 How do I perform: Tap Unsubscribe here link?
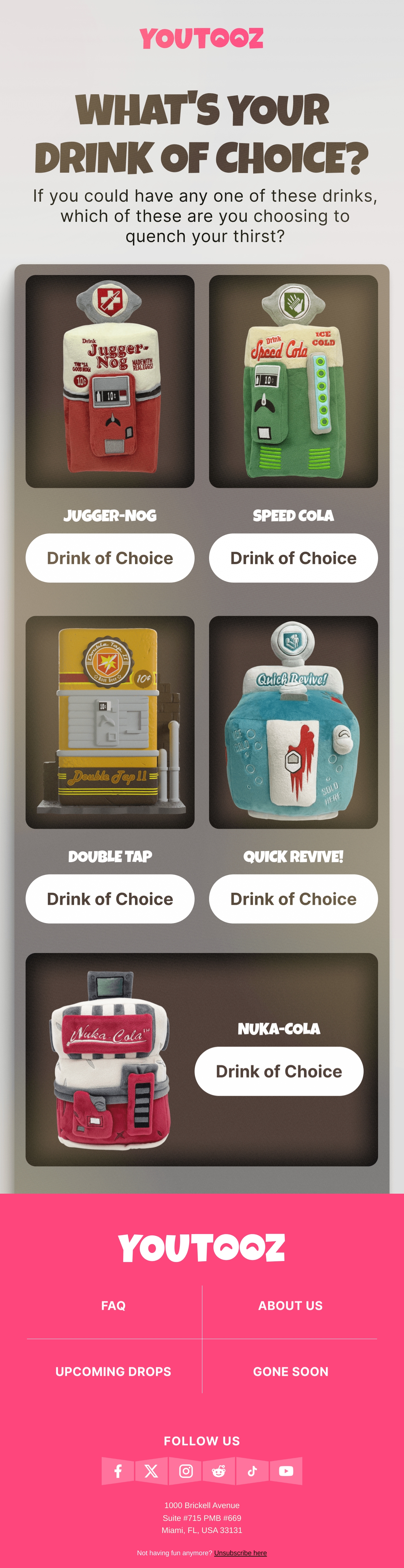(x=240, y=1552)
